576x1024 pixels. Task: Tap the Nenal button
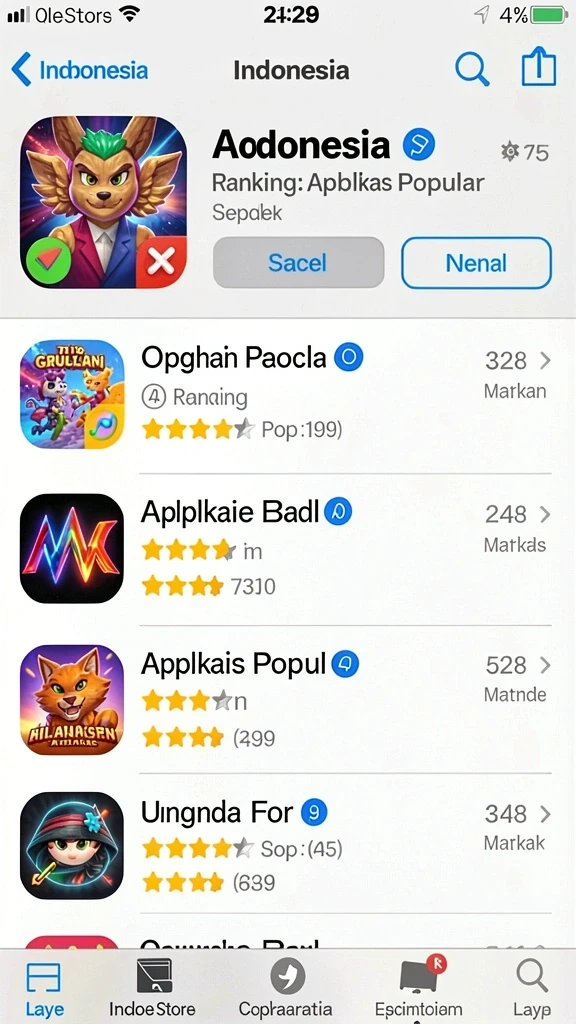pyautogui.click(x=476, y=263)
